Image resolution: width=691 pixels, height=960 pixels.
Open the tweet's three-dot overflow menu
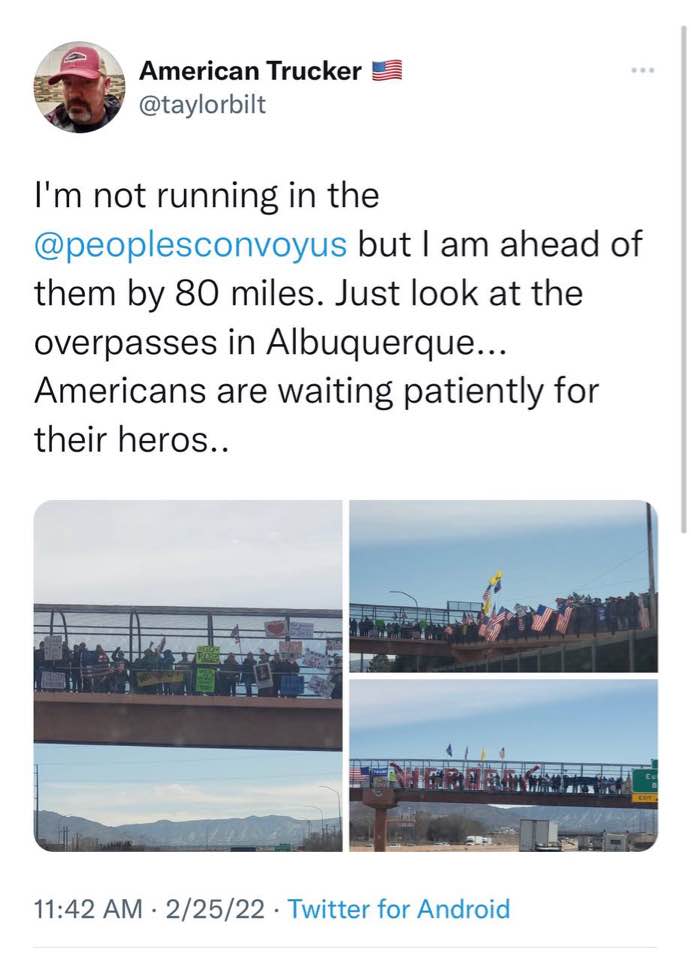(642, 70)
